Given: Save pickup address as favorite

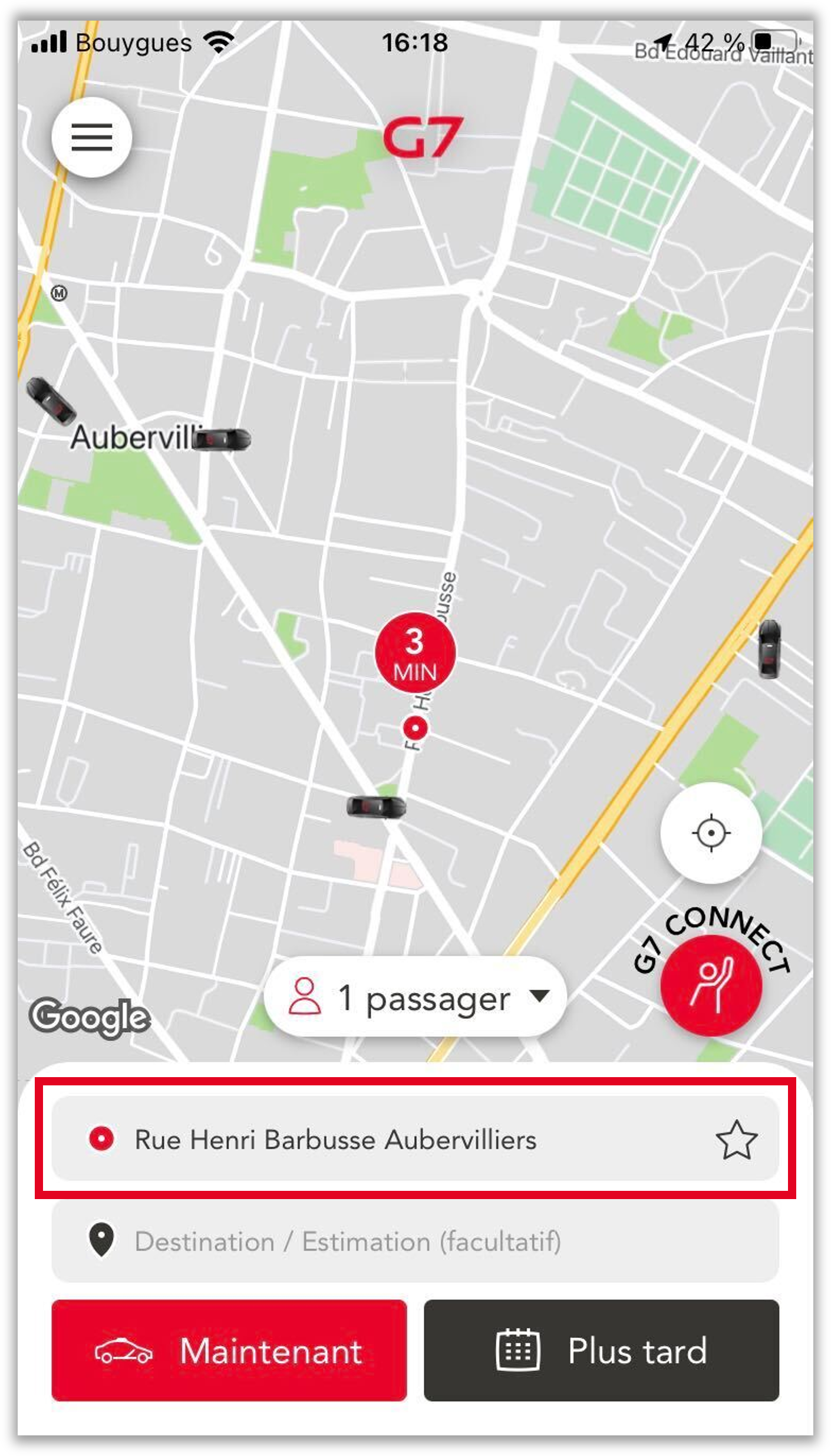Looking at the screenshot, I should click(736, 1140).
